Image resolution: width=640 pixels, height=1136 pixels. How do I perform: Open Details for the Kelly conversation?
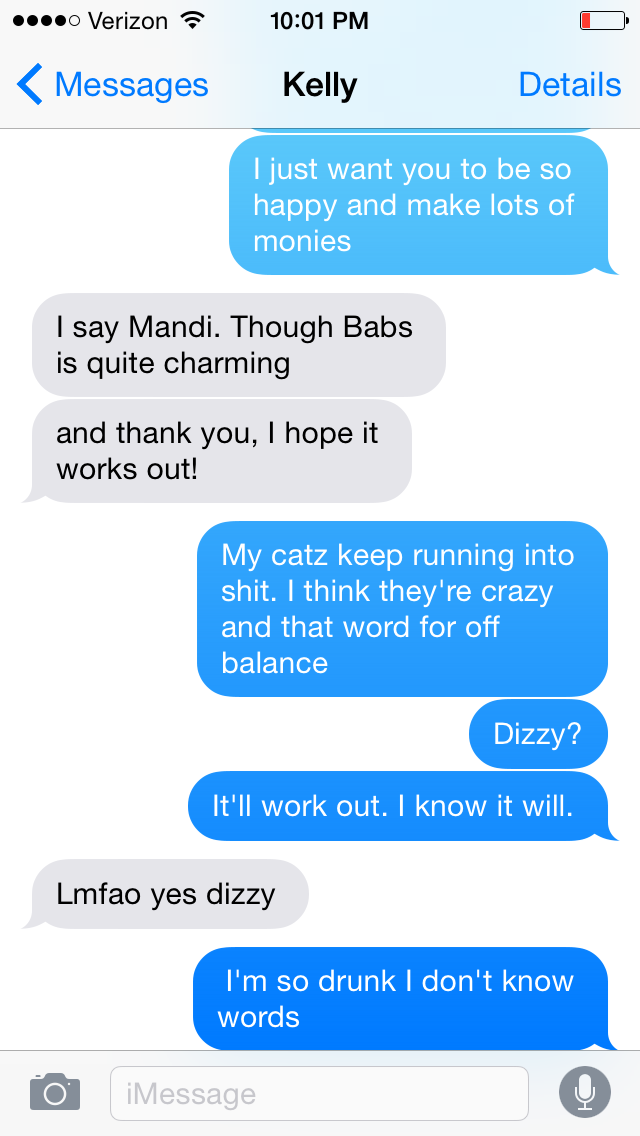[x=569, y=86]
